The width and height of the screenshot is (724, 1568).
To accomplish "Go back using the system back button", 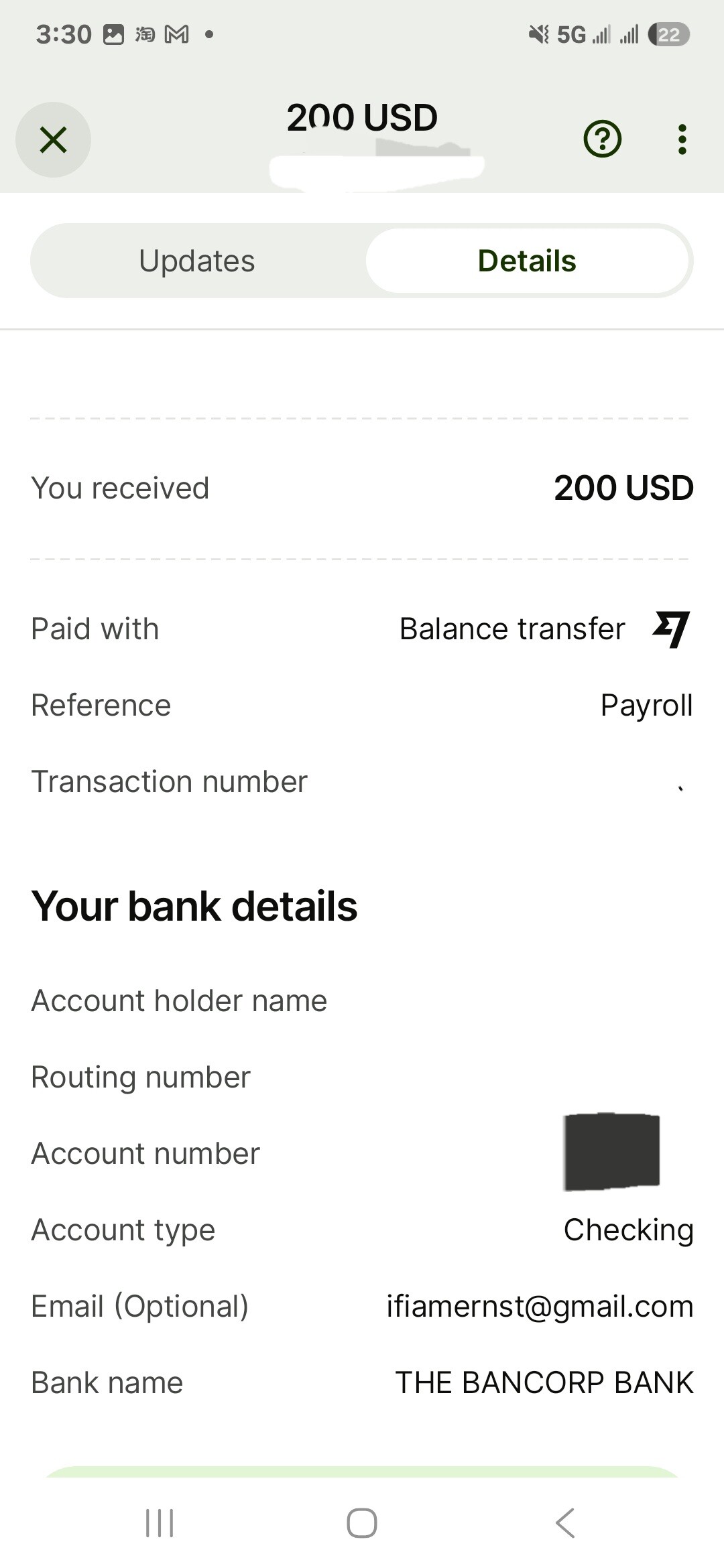I will (x=565, y=1522).
